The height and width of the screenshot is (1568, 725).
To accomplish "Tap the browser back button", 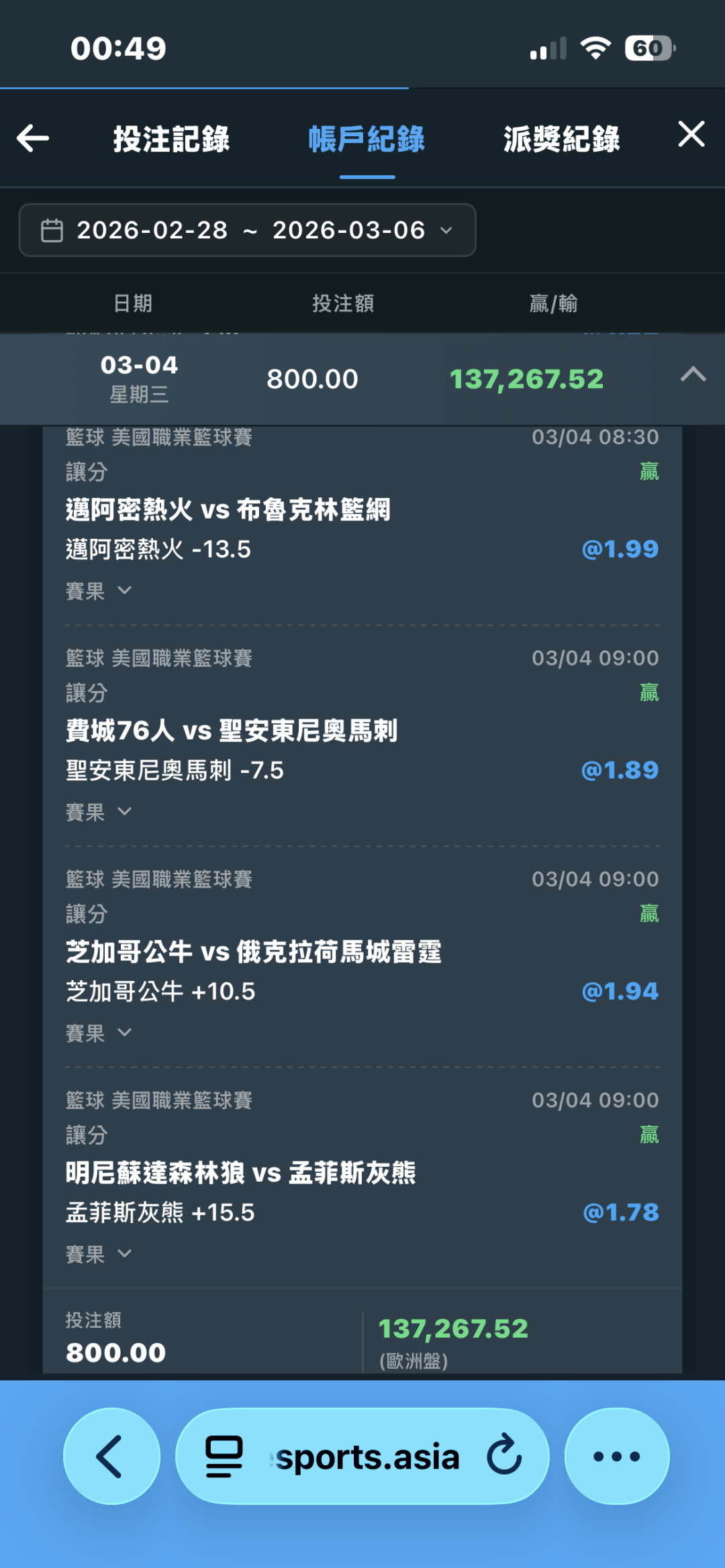I will (111, 1456).
